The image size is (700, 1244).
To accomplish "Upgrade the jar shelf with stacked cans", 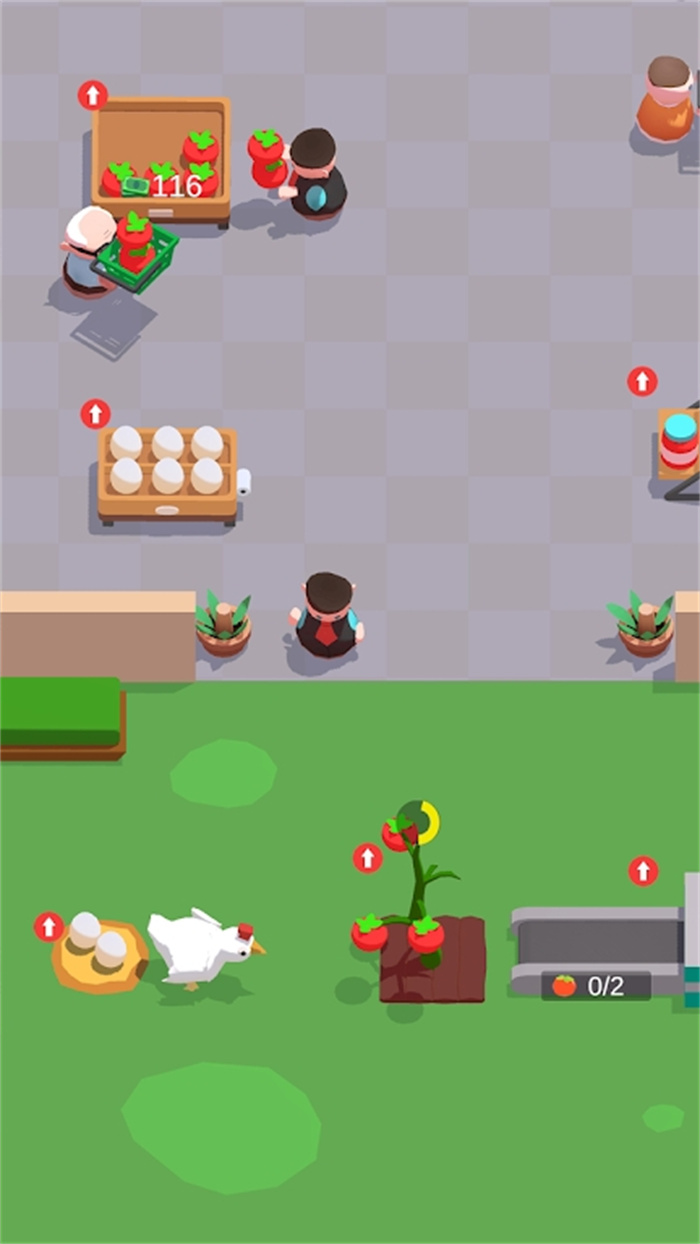I will [x=642, y=381].
